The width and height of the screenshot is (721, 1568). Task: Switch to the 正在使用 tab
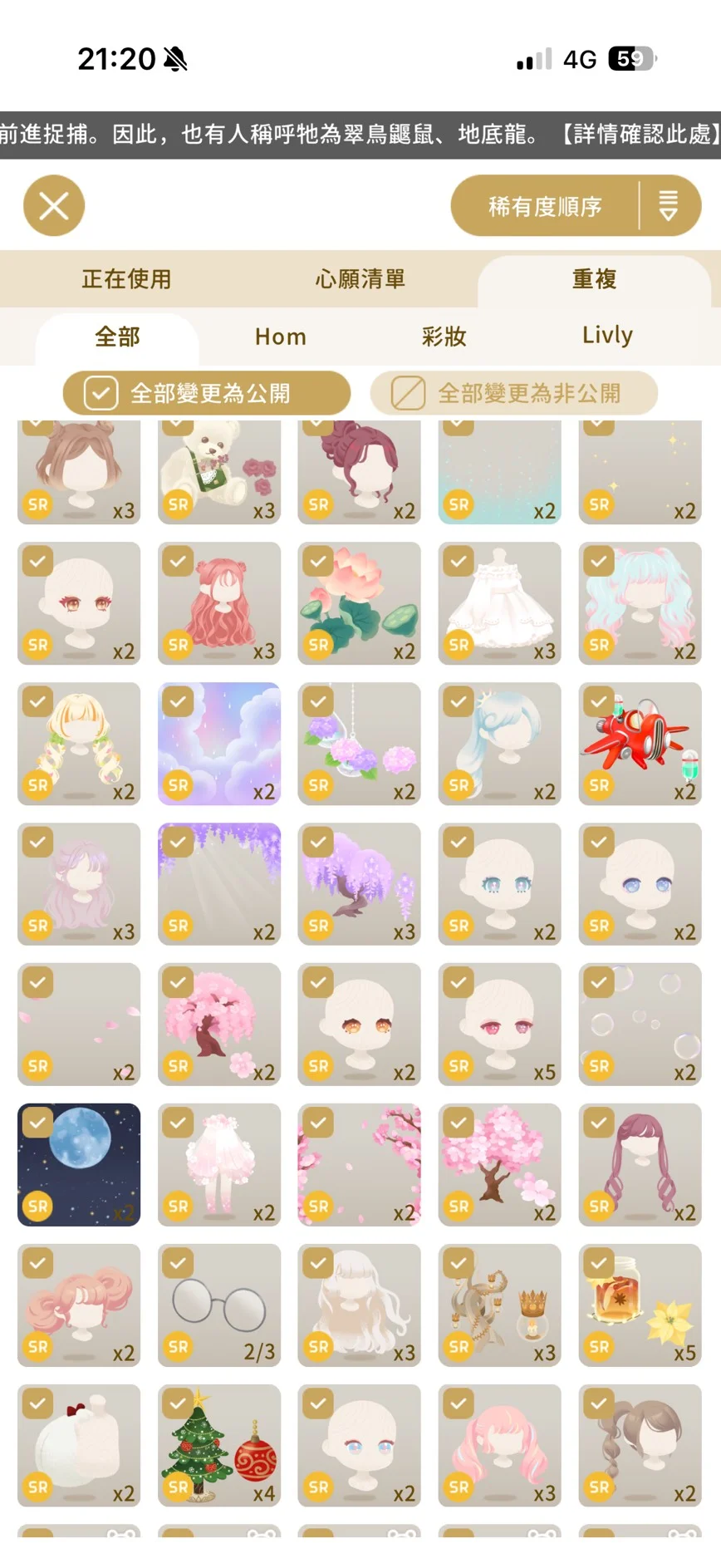tap(126, 279)
